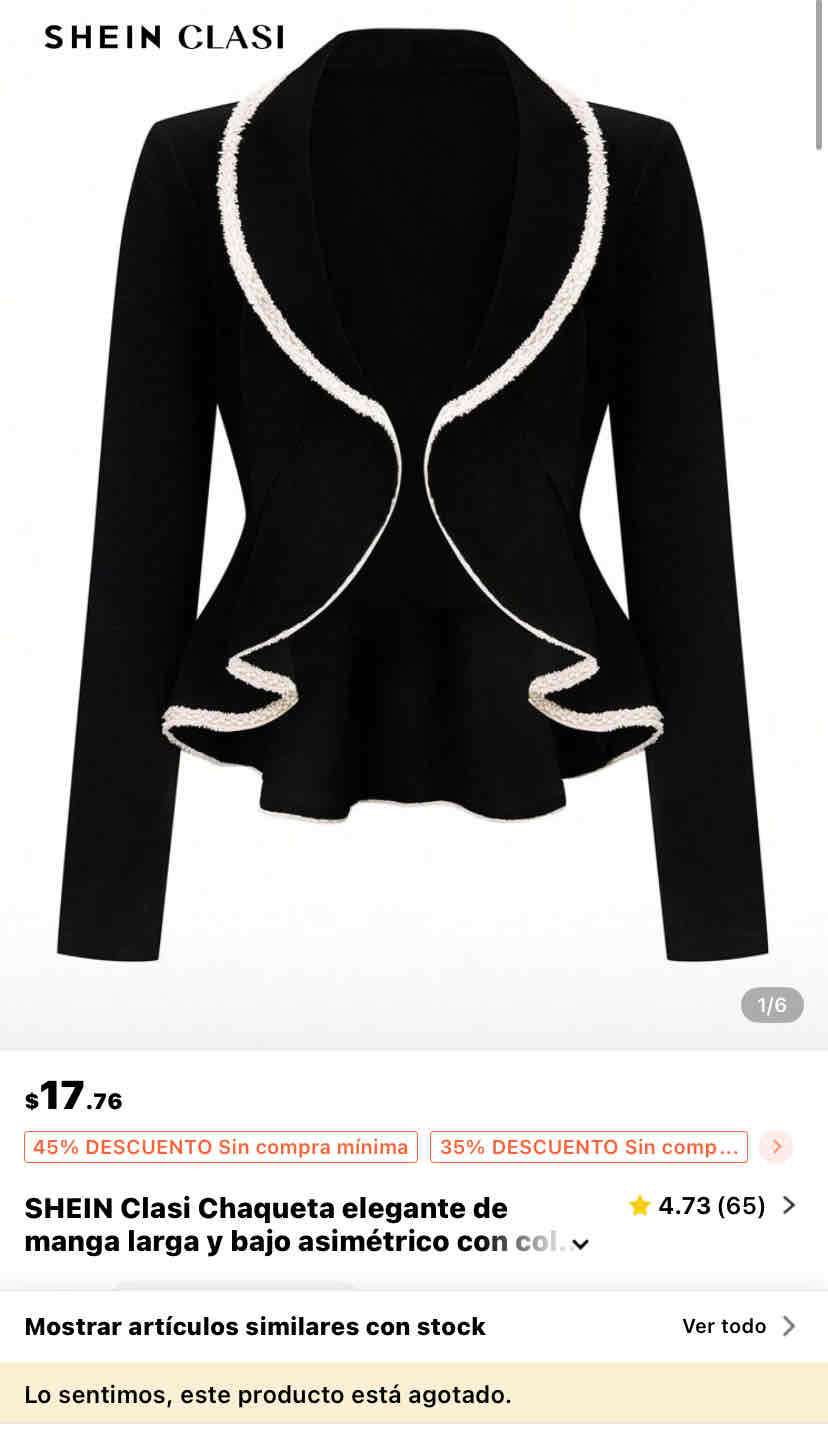Tap the orange arrow after the coupon chips
This screenshot has height=1430, width=828.
click(775, 1147)
